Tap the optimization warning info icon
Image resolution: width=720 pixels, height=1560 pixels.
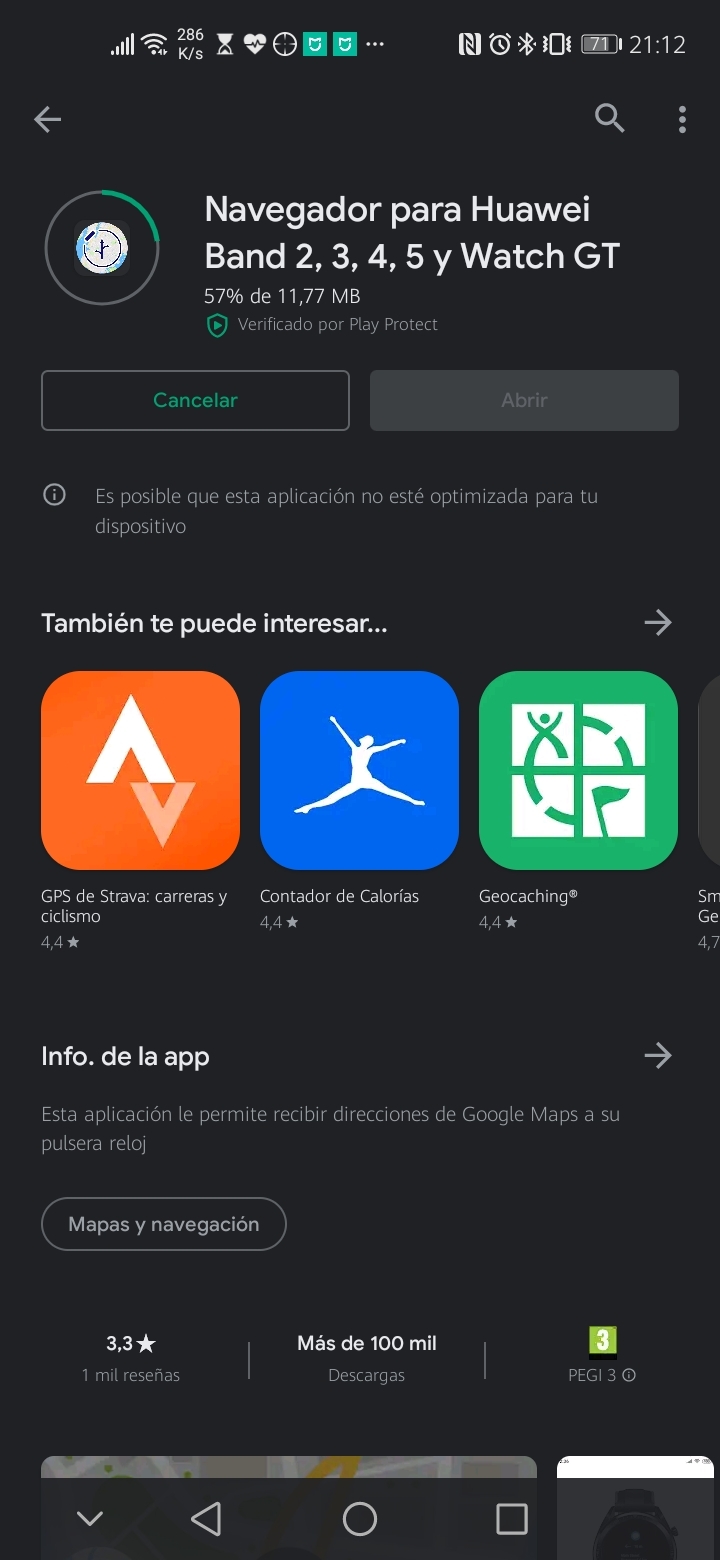point(54,494)
